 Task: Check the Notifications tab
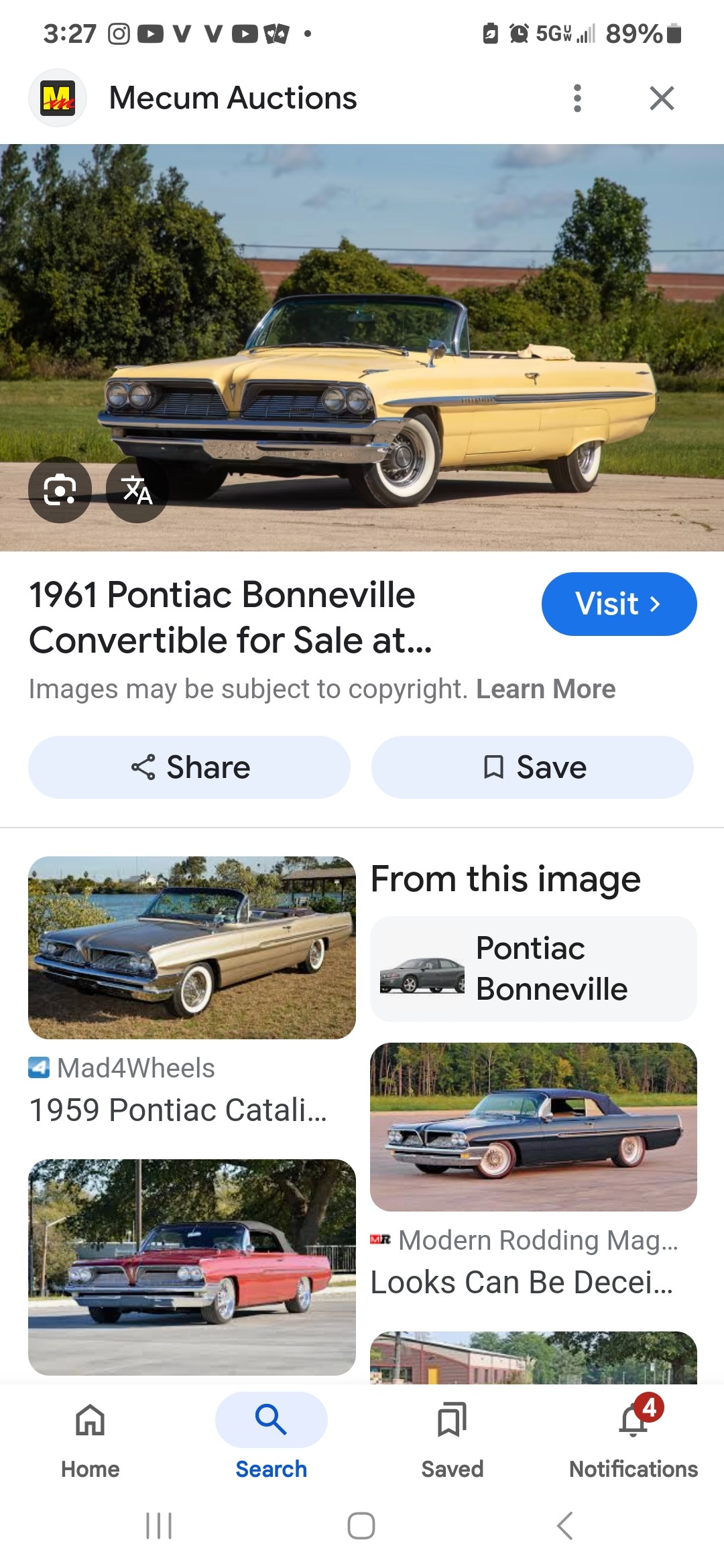click(633, 1435)
